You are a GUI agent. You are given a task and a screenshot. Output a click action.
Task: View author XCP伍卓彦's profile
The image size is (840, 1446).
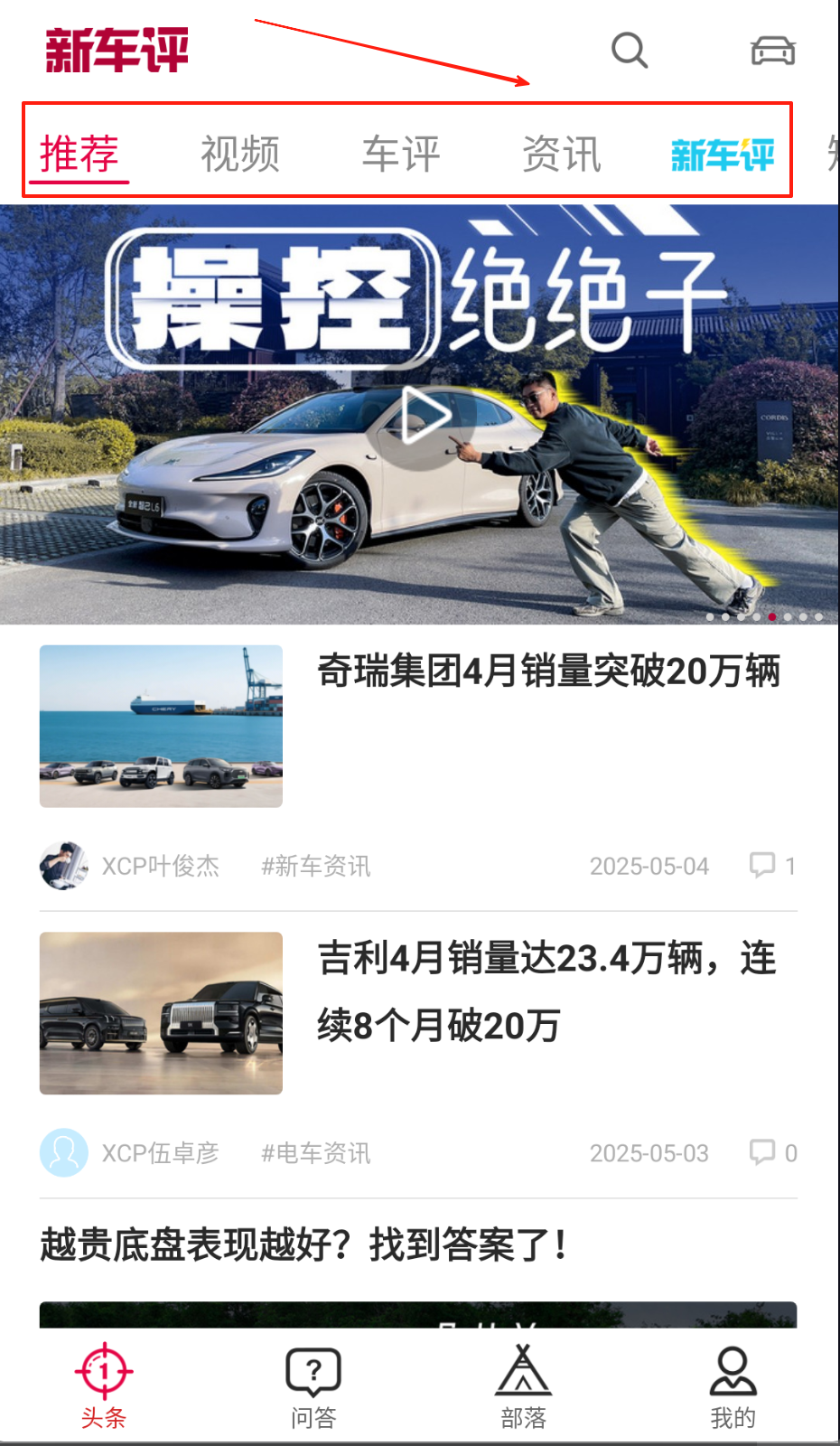pyautogui.click(x=160, y=1153)
